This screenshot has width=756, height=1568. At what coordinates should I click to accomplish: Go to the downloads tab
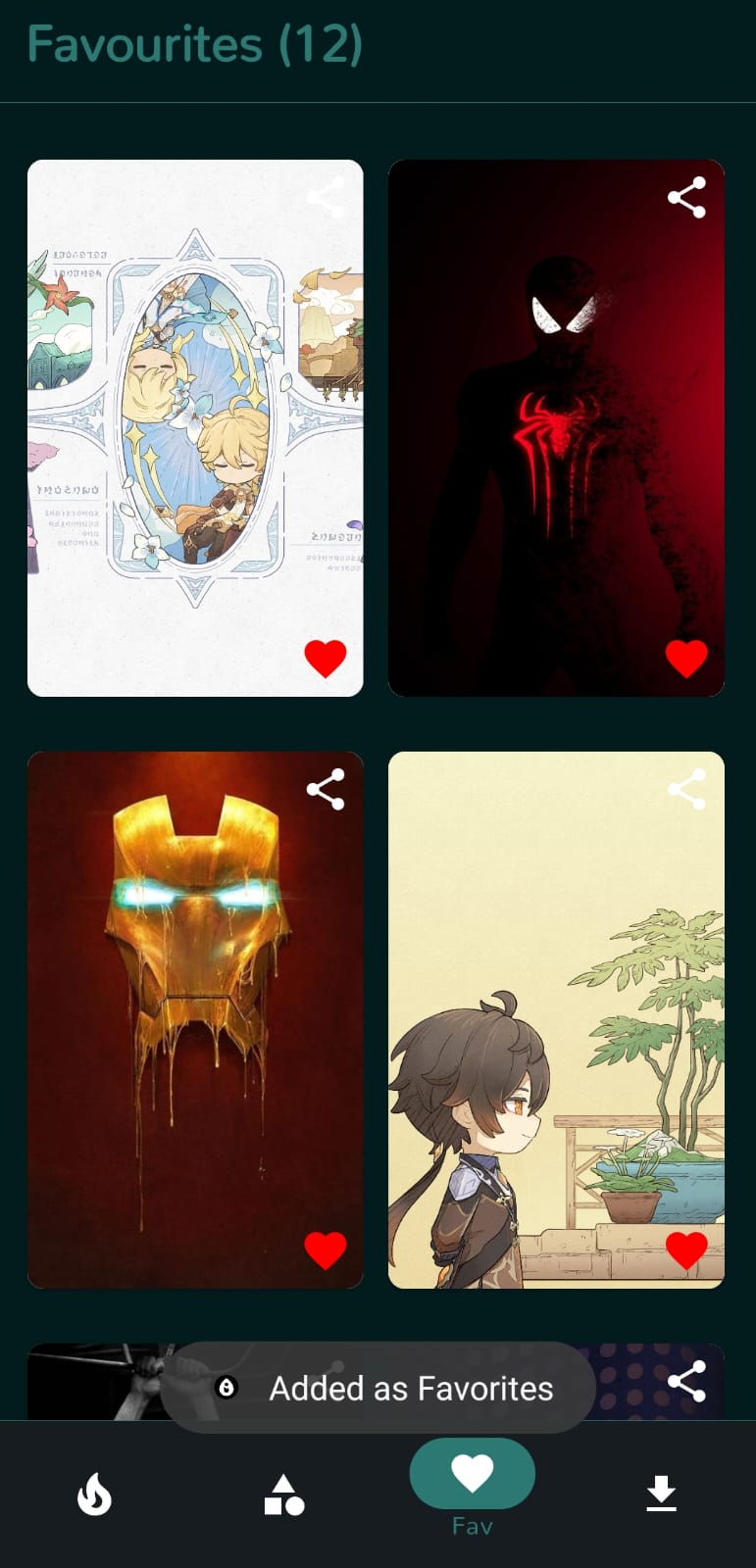click(662, 1494)
